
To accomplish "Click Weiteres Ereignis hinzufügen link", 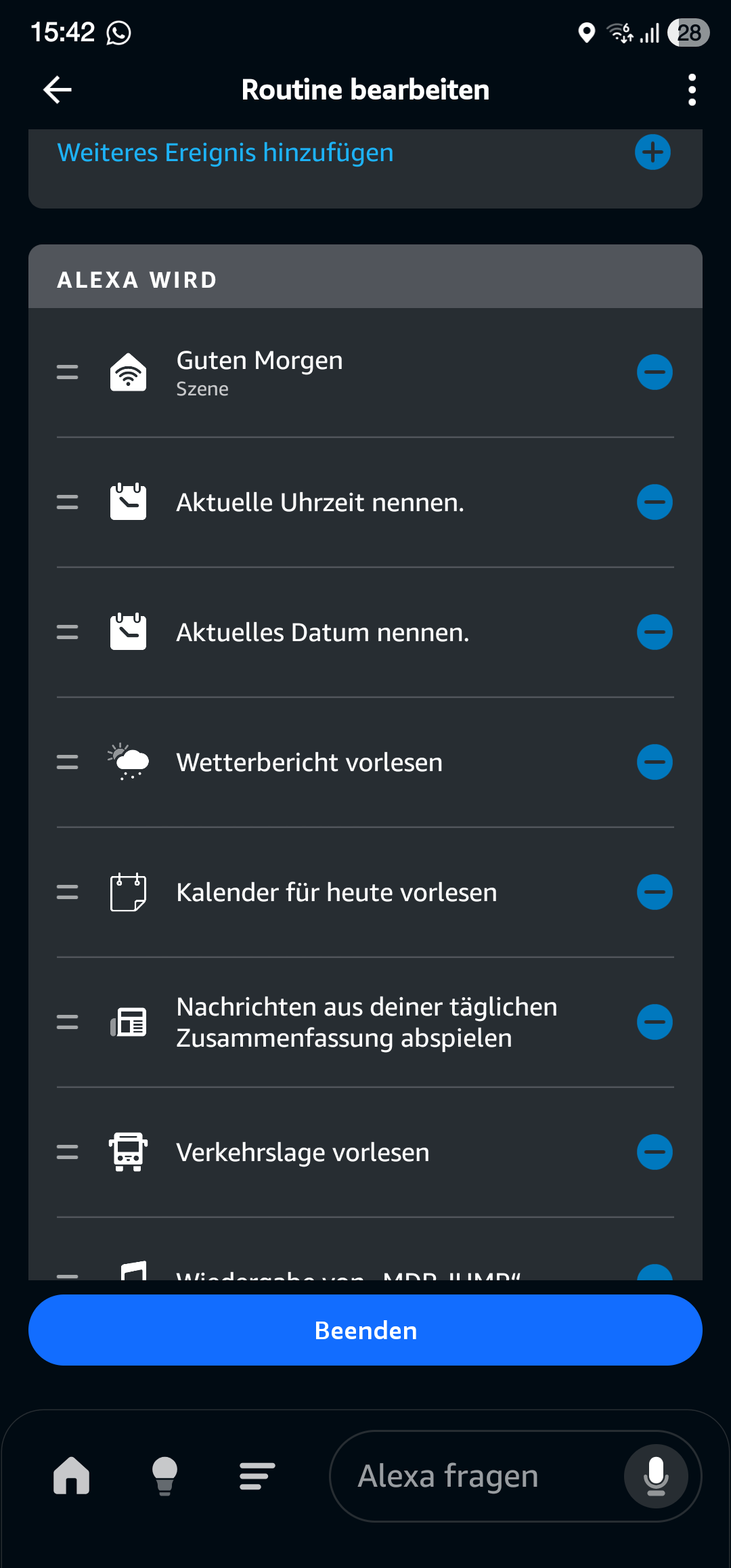I will click(x=225, y=153).
